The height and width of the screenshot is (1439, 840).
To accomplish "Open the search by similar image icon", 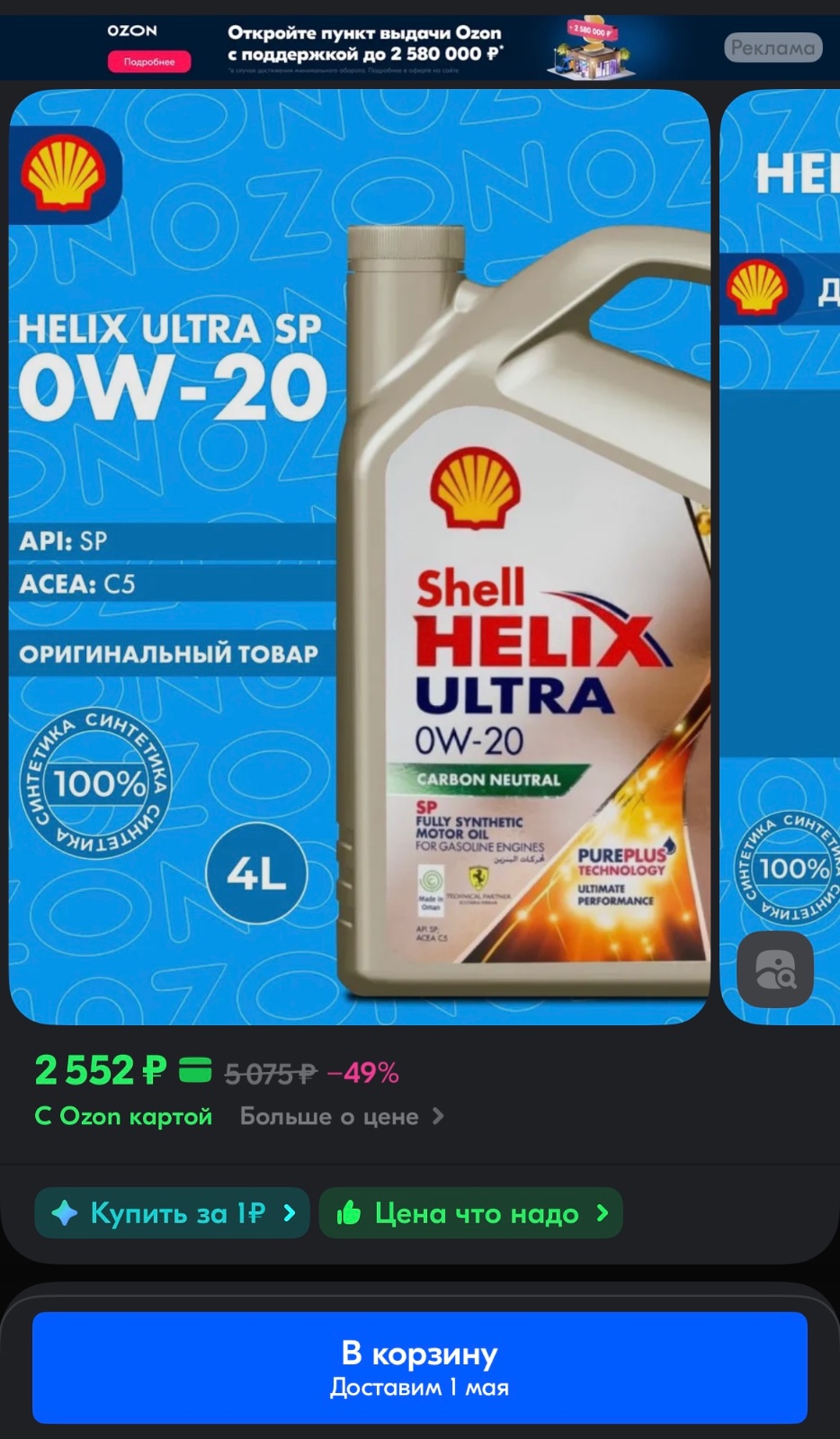I will point(775,970).
